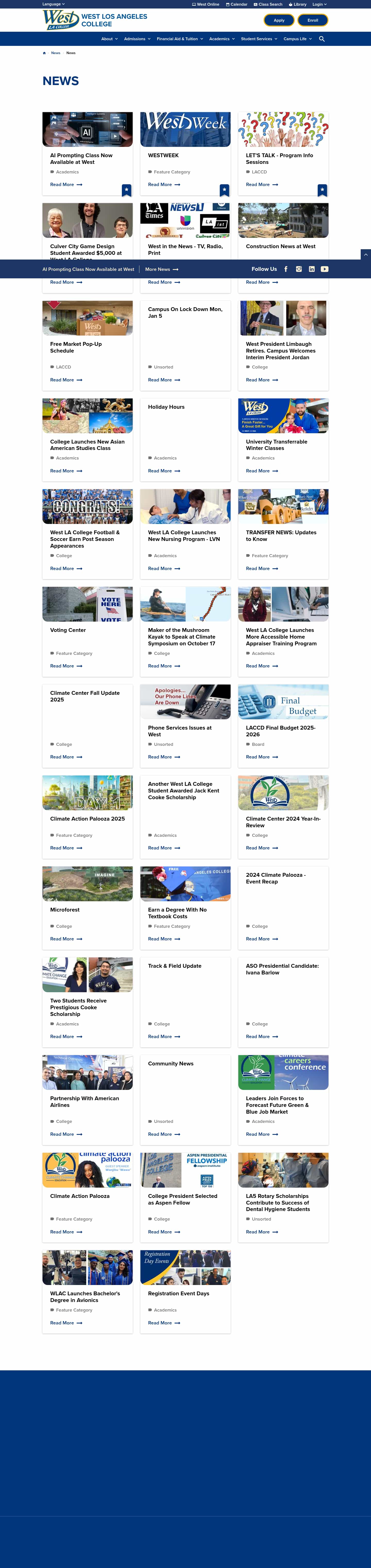Image resolution: width=371 pixels, height=1568 pixels.
Task: Expand the Financial Aid & Tuition menu
Action: [179, 39]
